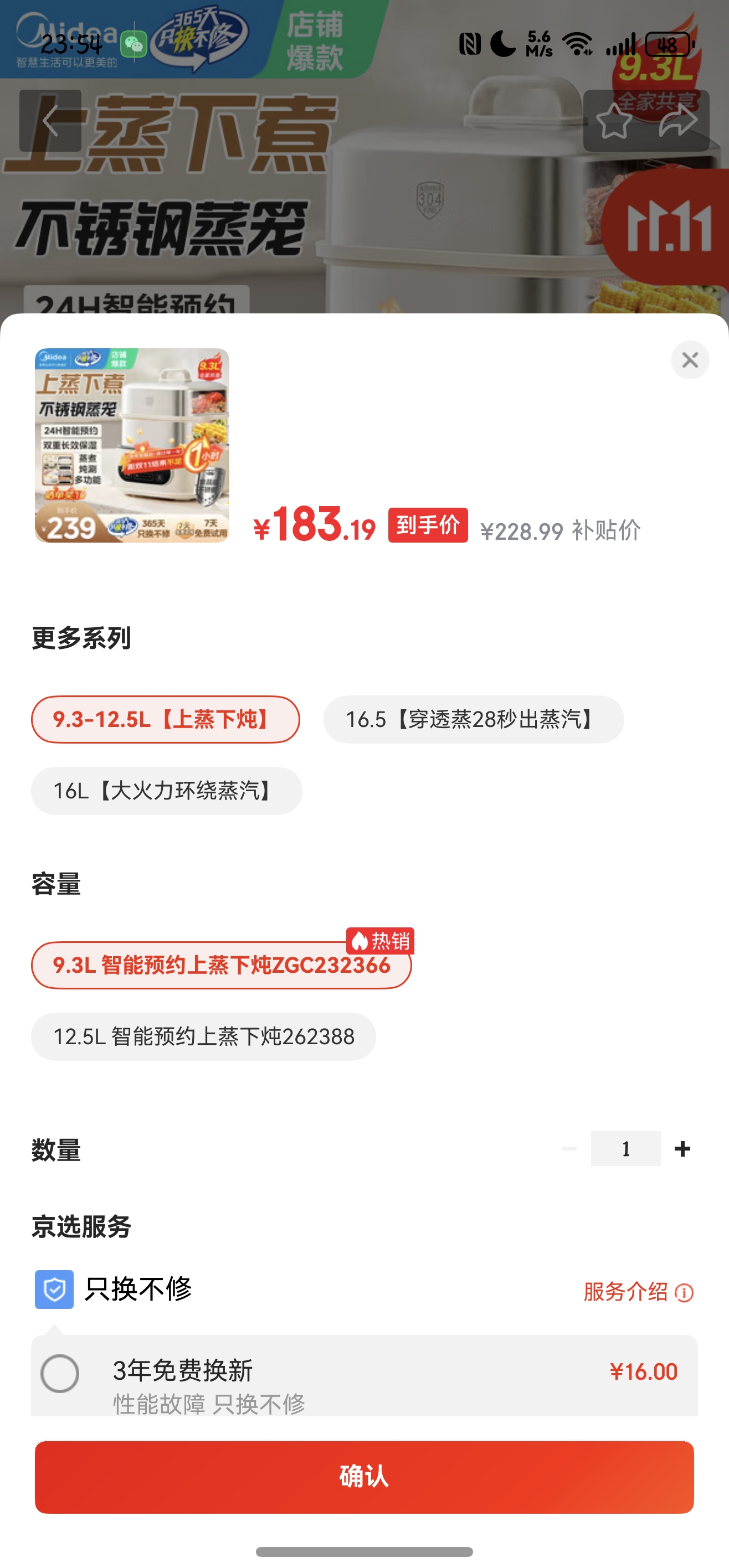This screenshot has height=1568, width=729.
Task: Select the 3年免费换新 service option
Action: pos(60,1374)
